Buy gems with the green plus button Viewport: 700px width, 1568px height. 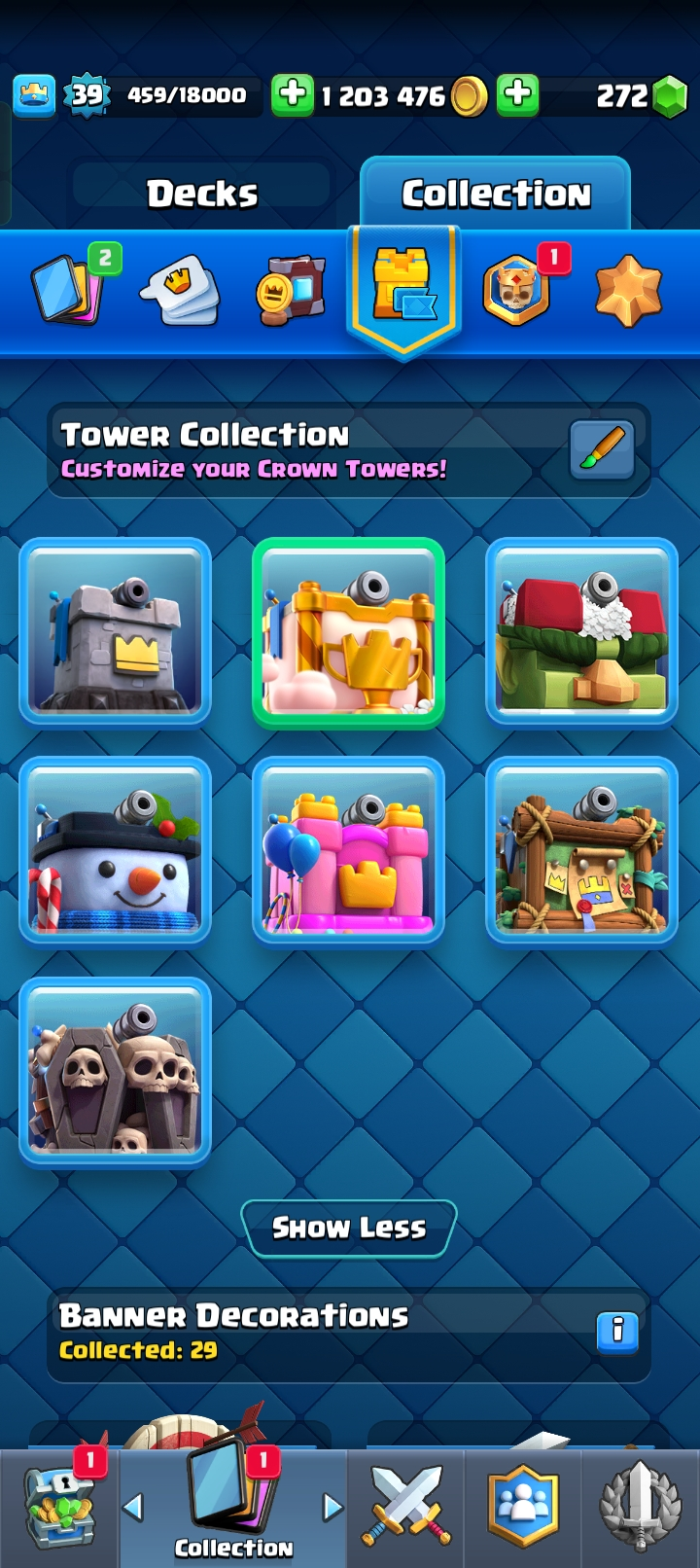518,95
